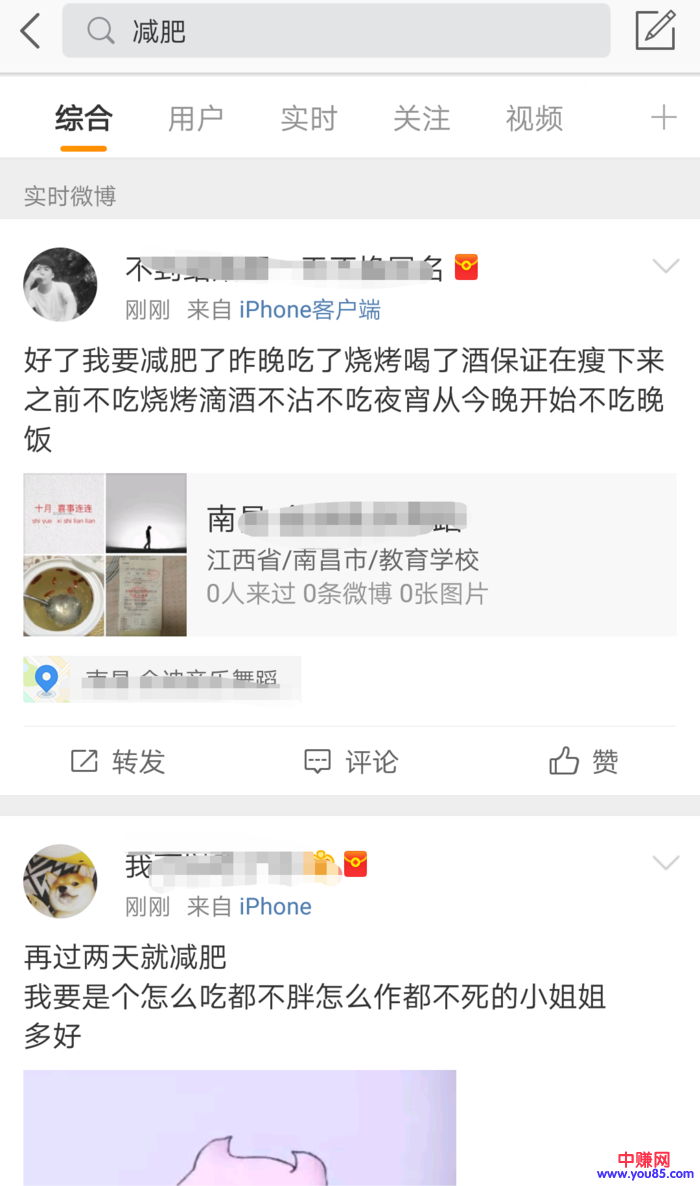This screenshot has width=700, height=1186.
Task: Open the Shiba dog avatar profile
Action: tap(60, 881)
